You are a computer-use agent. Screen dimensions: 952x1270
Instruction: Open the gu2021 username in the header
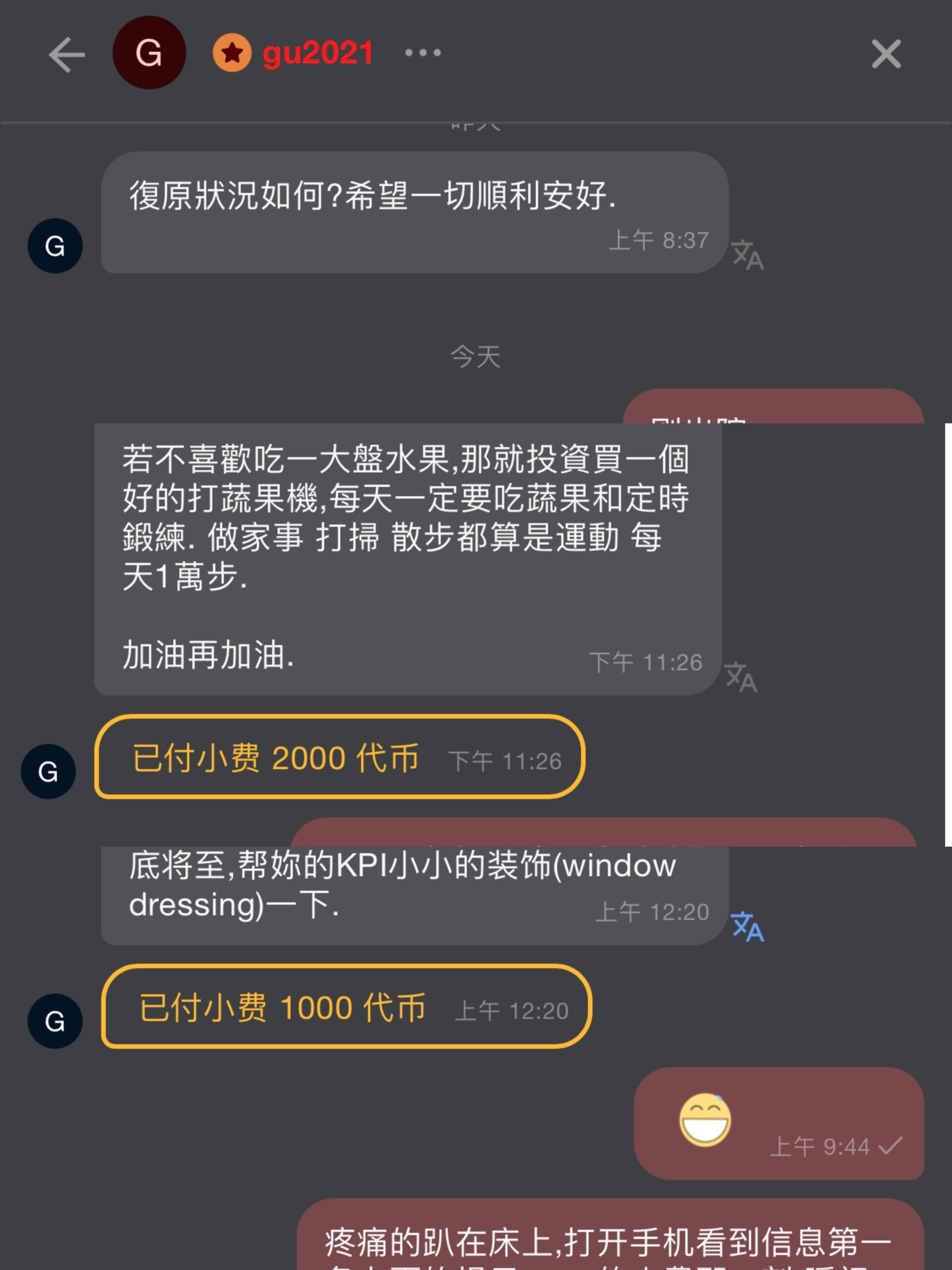[x=317, y=53]
